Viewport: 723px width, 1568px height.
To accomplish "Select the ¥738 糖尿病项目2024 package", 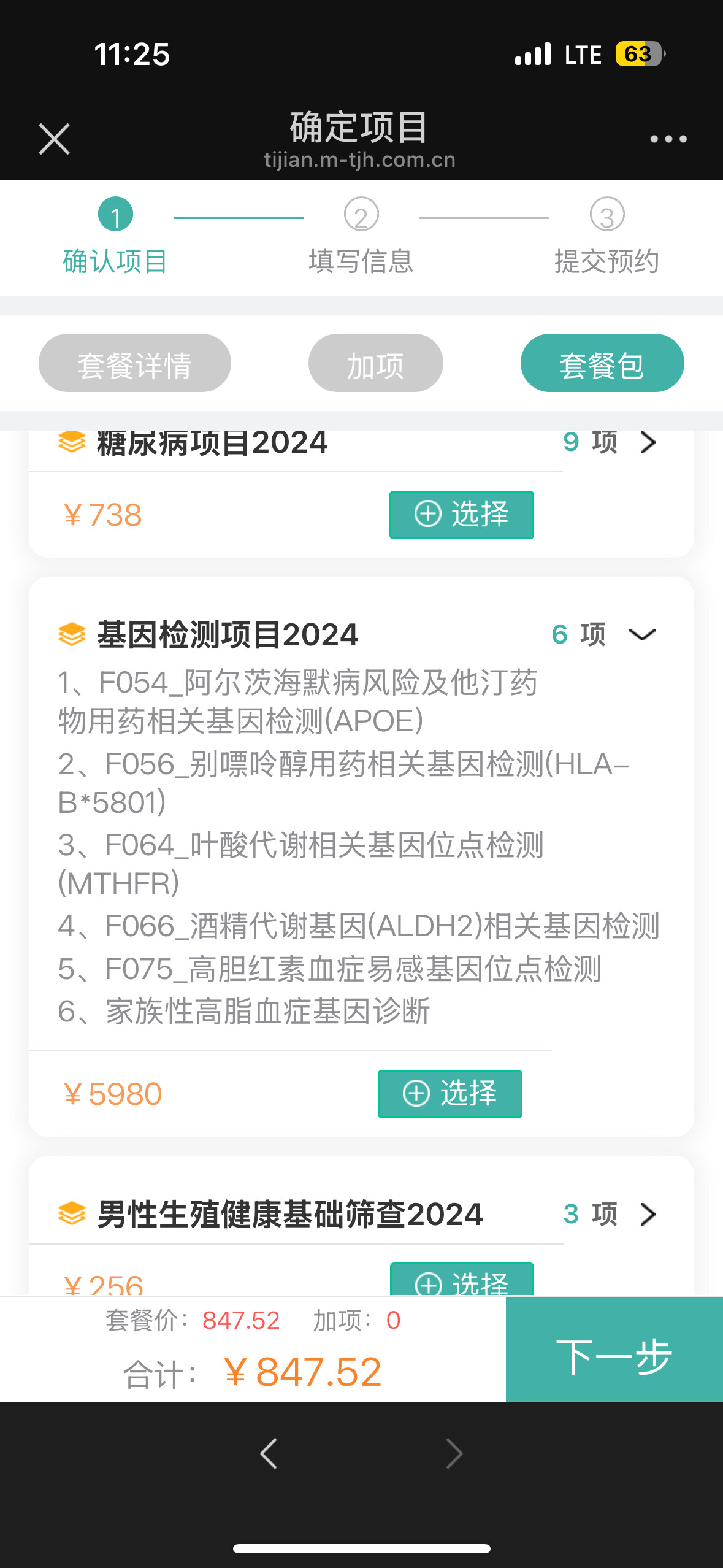I will [461, 515].
